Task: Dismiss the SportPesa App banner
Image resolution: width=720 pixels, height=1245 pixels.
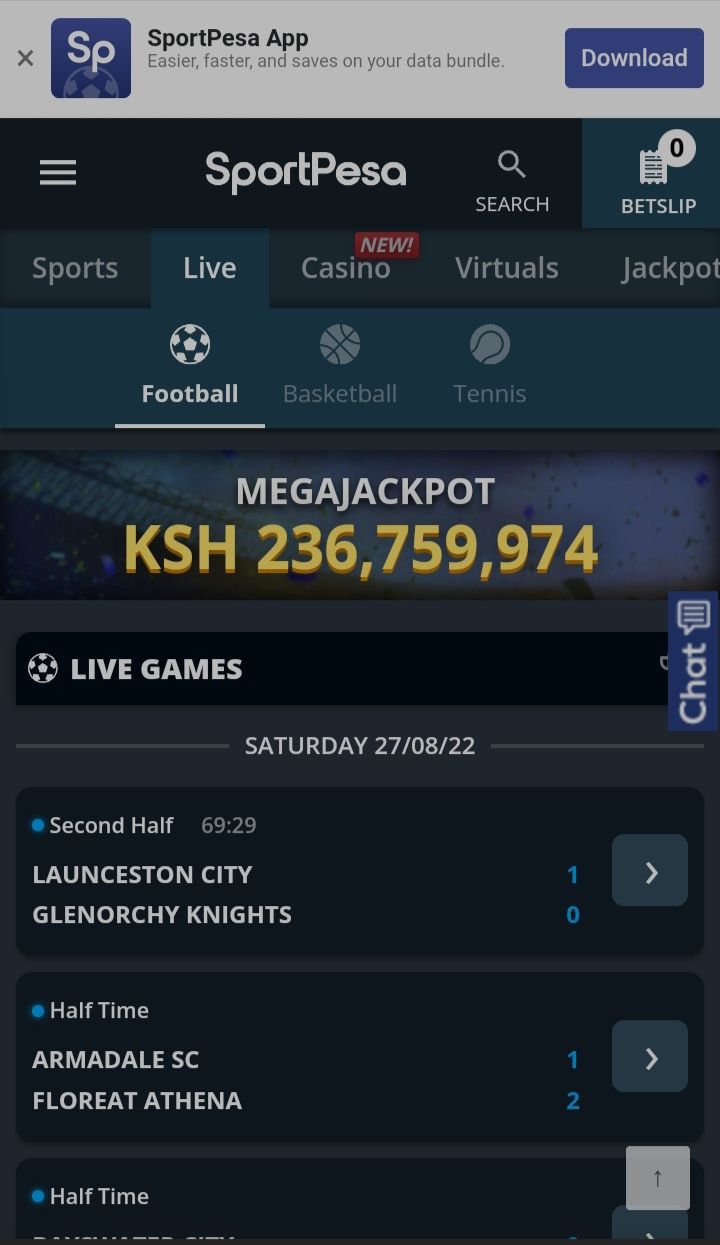Action: point(25,58)
